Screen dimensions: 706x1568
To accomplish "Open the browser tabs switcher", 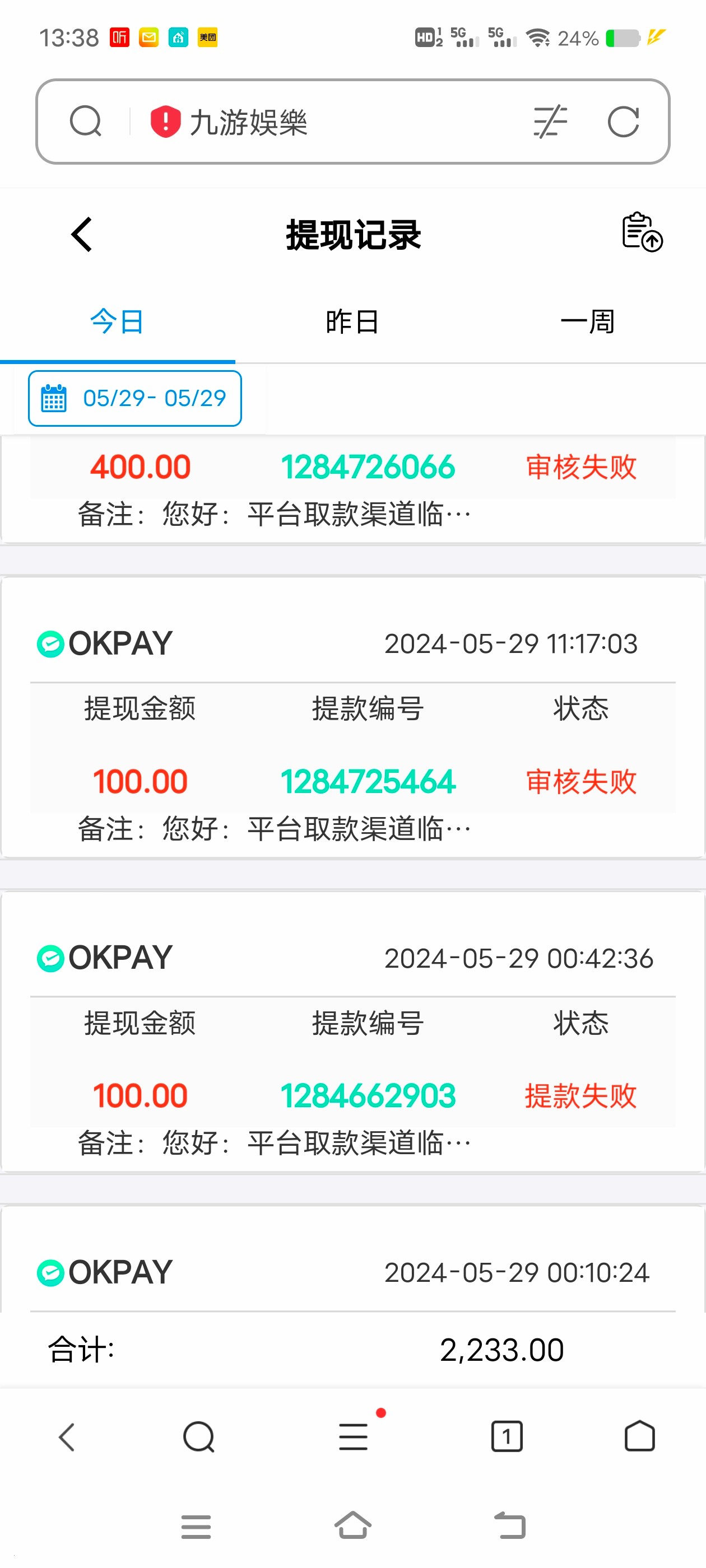I will pyautogui.click(x=506, y=1437).
